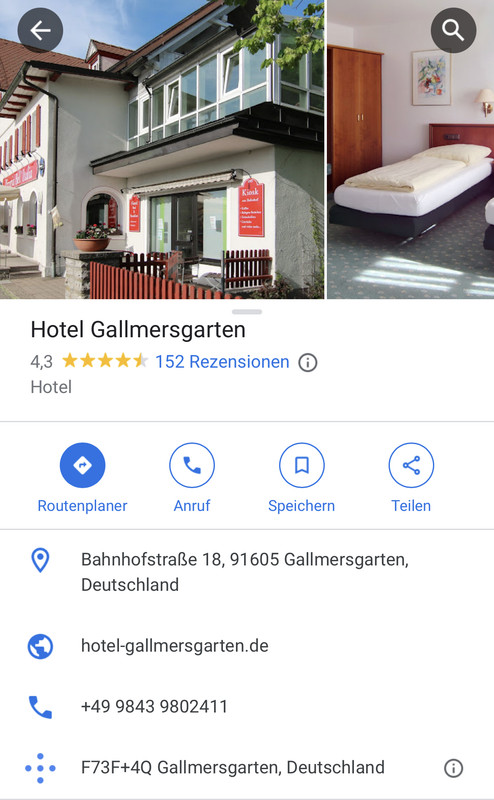494x800 pixels.
Task: View the hotel room bed photo
Action: (411, 149)
